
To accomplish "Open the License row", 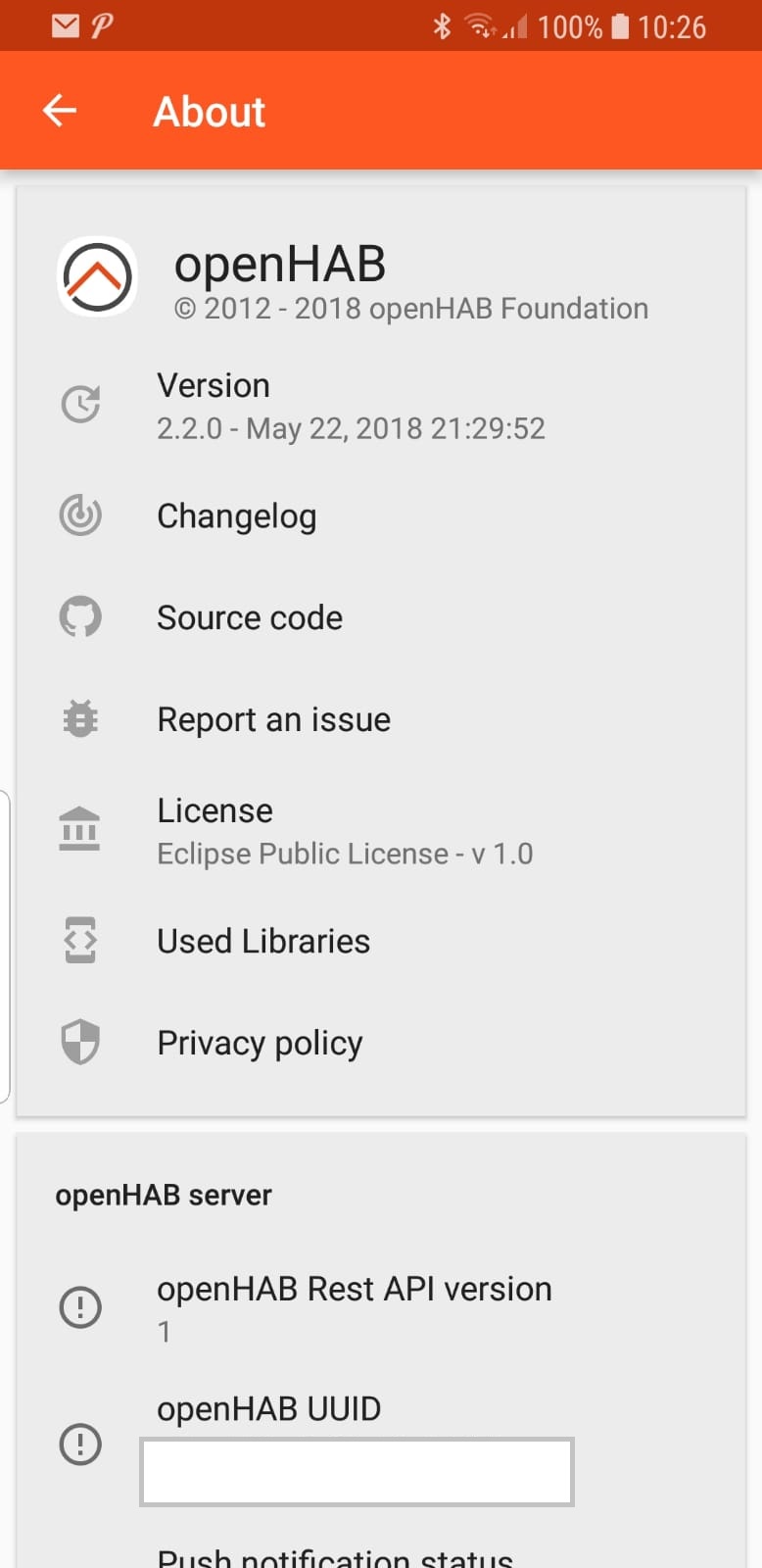I will pyautogui.click(x=381, y=831).
